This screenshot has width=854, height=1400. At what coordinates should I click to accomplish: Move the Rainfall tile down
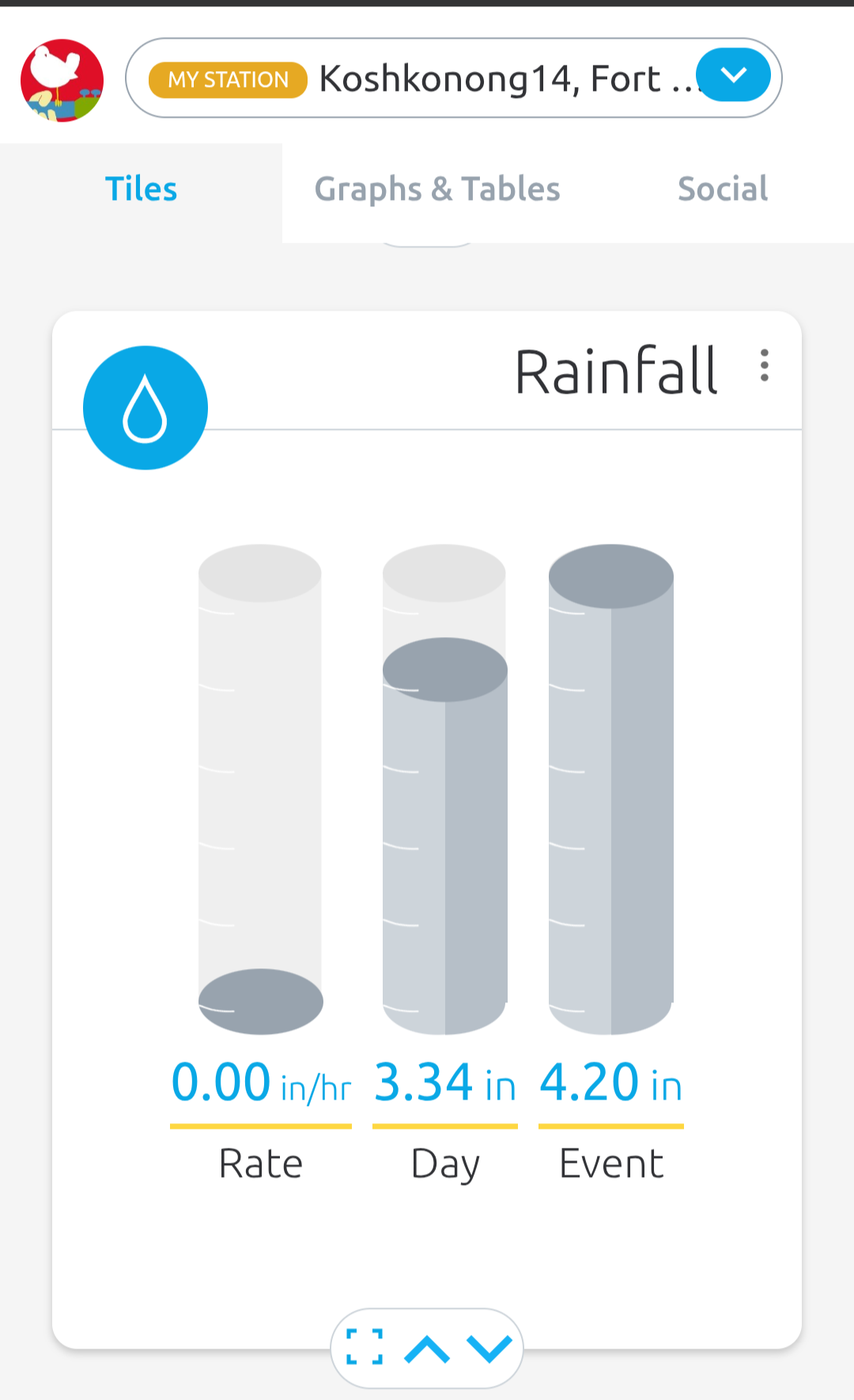tap(489, 1349)
